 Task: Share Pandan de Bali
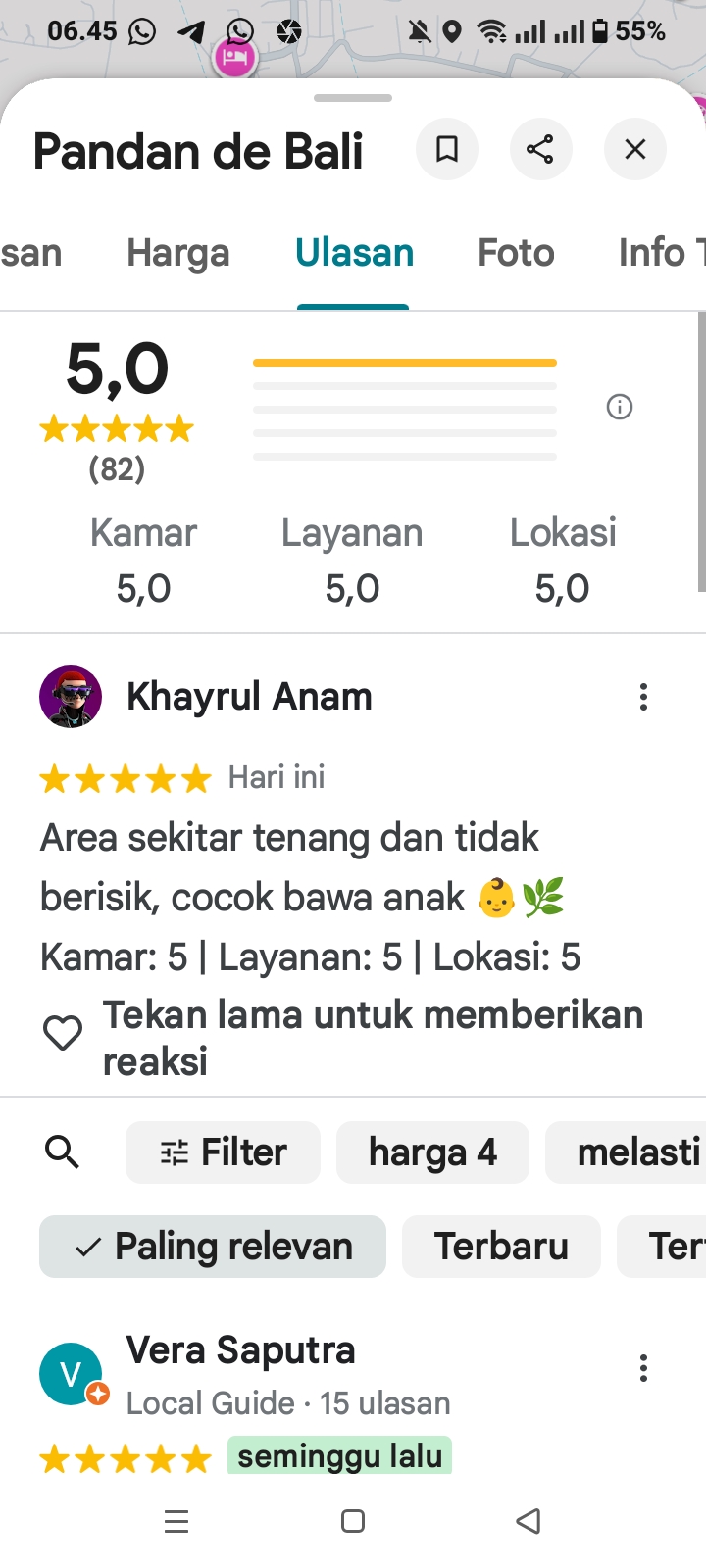(x=540, y=149)
